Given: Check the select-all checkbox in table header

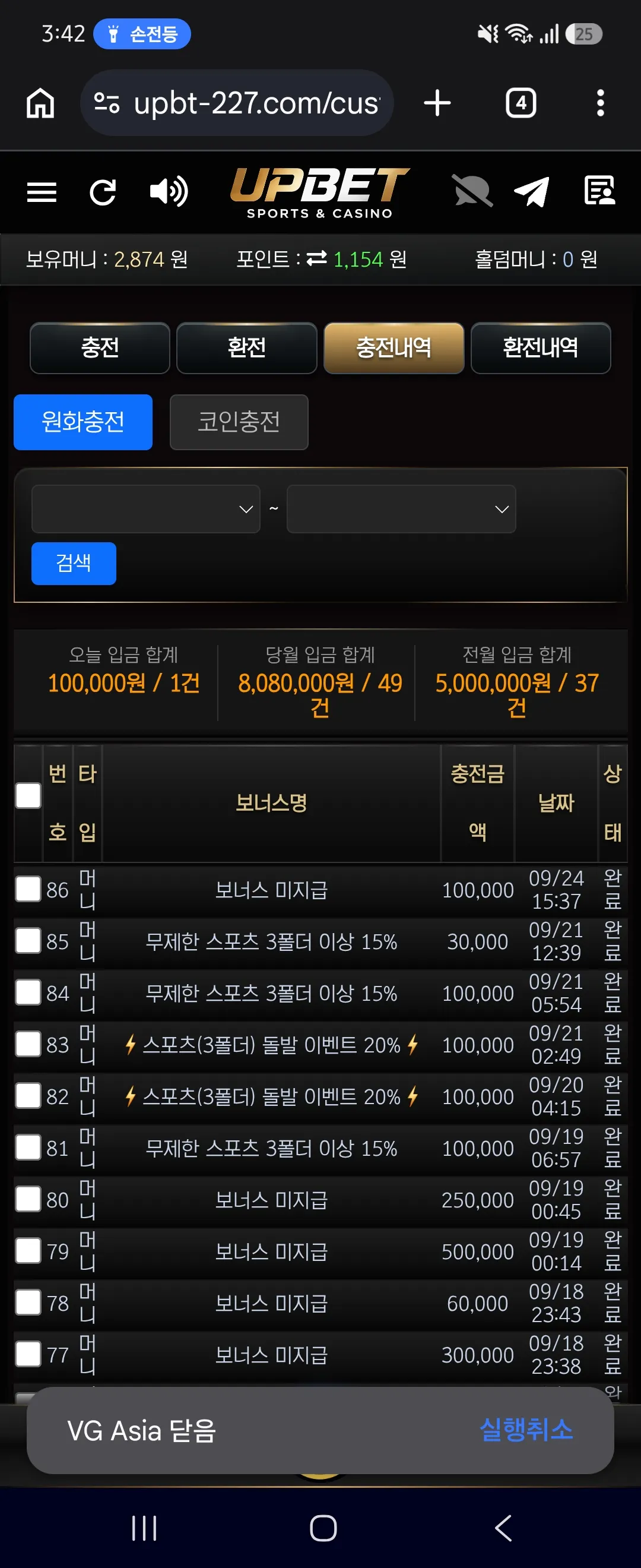Looking at the screenshot, I should (x=28, y=795).
